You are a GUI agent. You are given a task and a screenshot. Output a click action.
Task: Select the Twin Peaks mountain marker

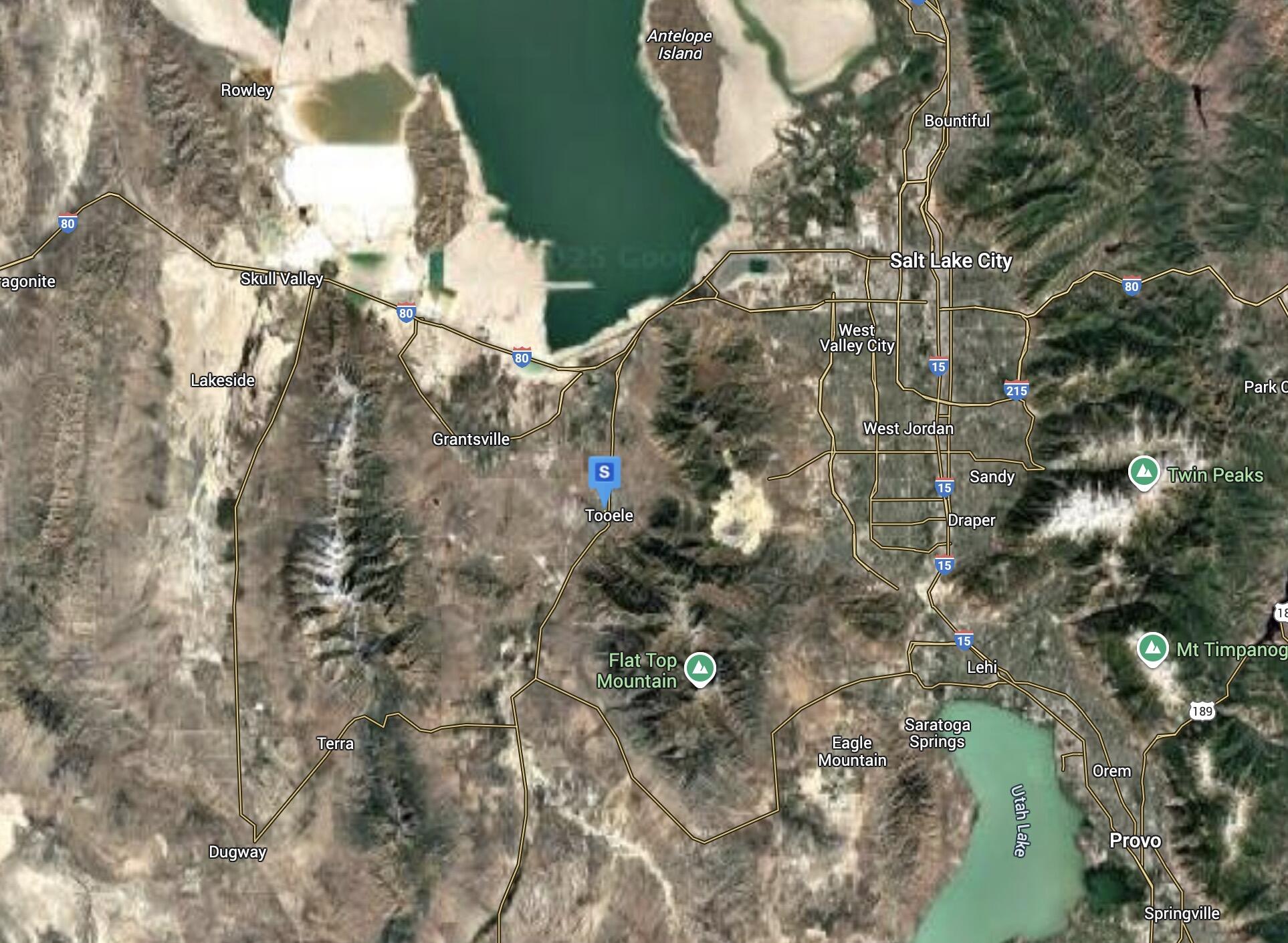1144,472
